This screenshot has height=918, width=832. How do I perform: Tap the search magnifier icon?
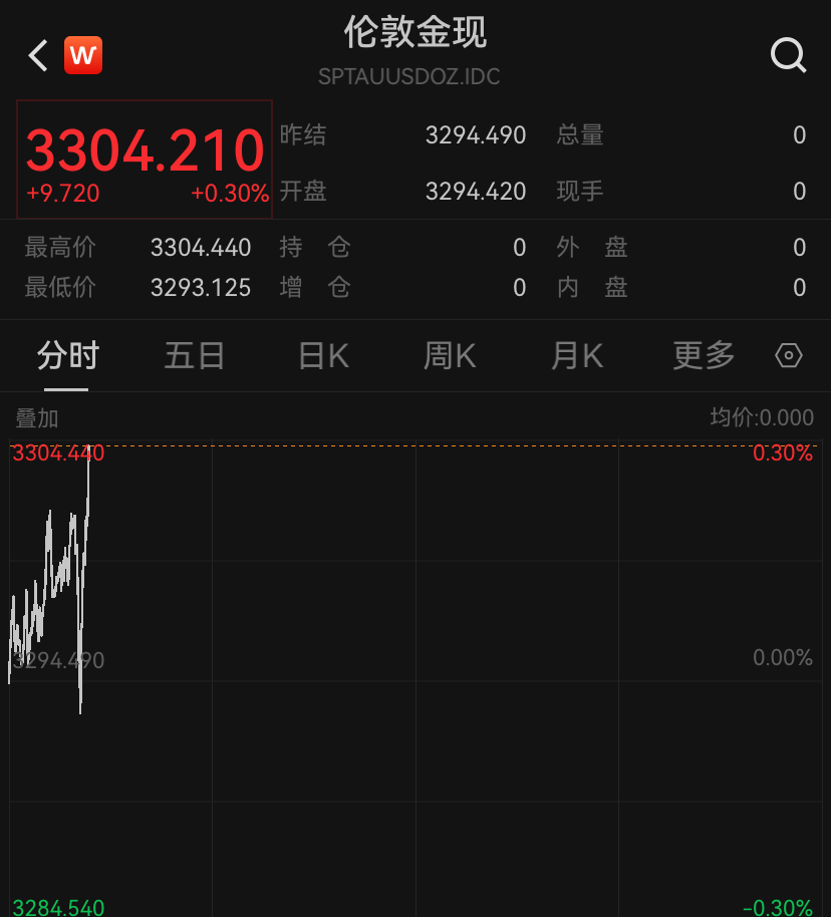789,55
